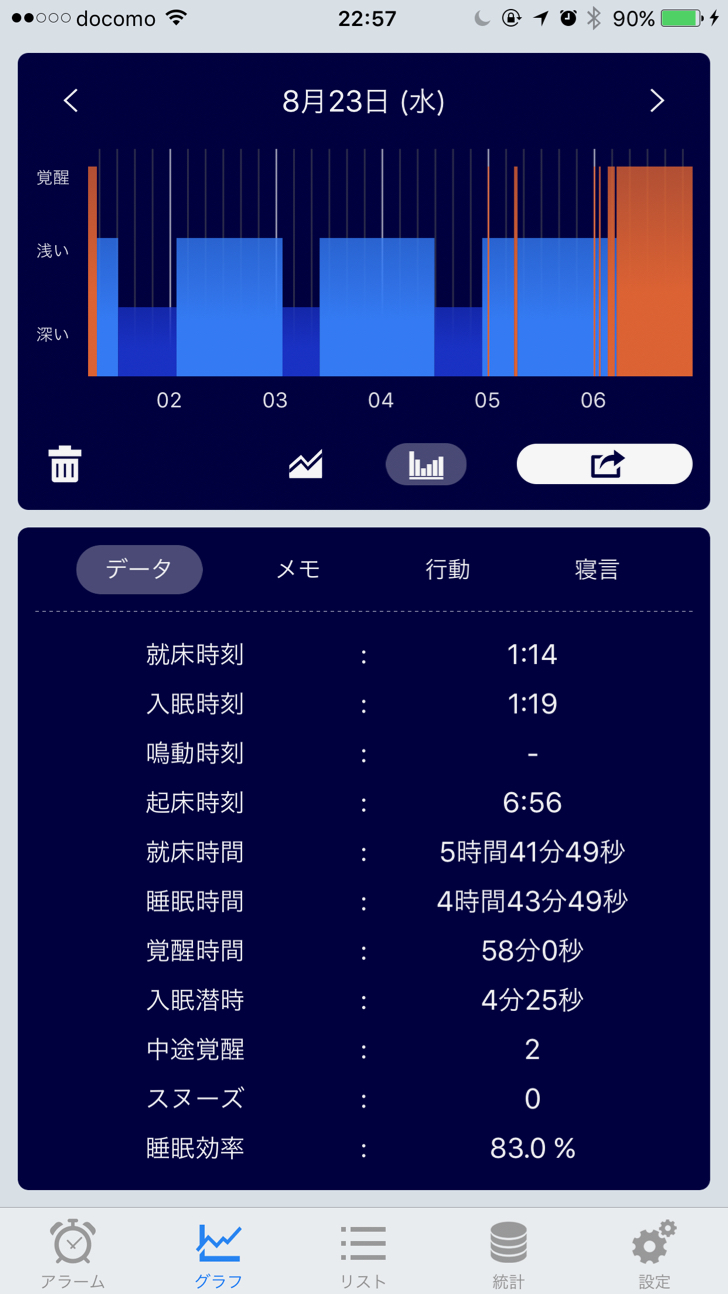
Task: Go to the next day's sleep graph
Action: [x=657, y=101]
